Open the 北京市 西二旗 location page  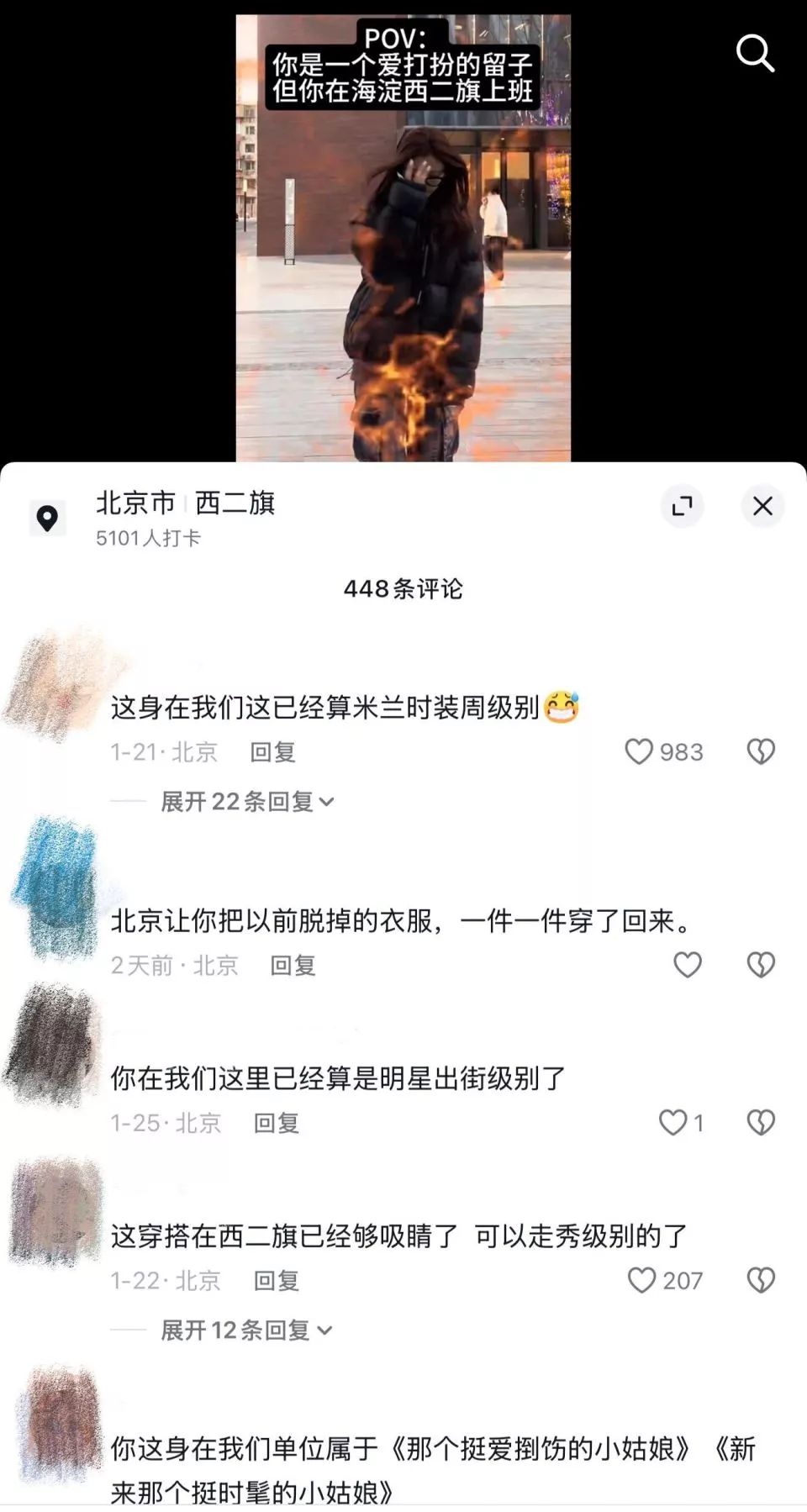[185, 503]
